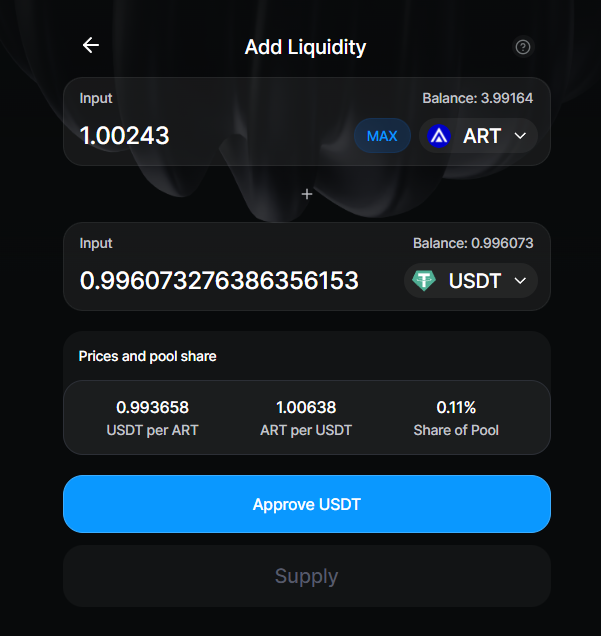
Task: Open the help question mark icon
Action: coord(523,47)
